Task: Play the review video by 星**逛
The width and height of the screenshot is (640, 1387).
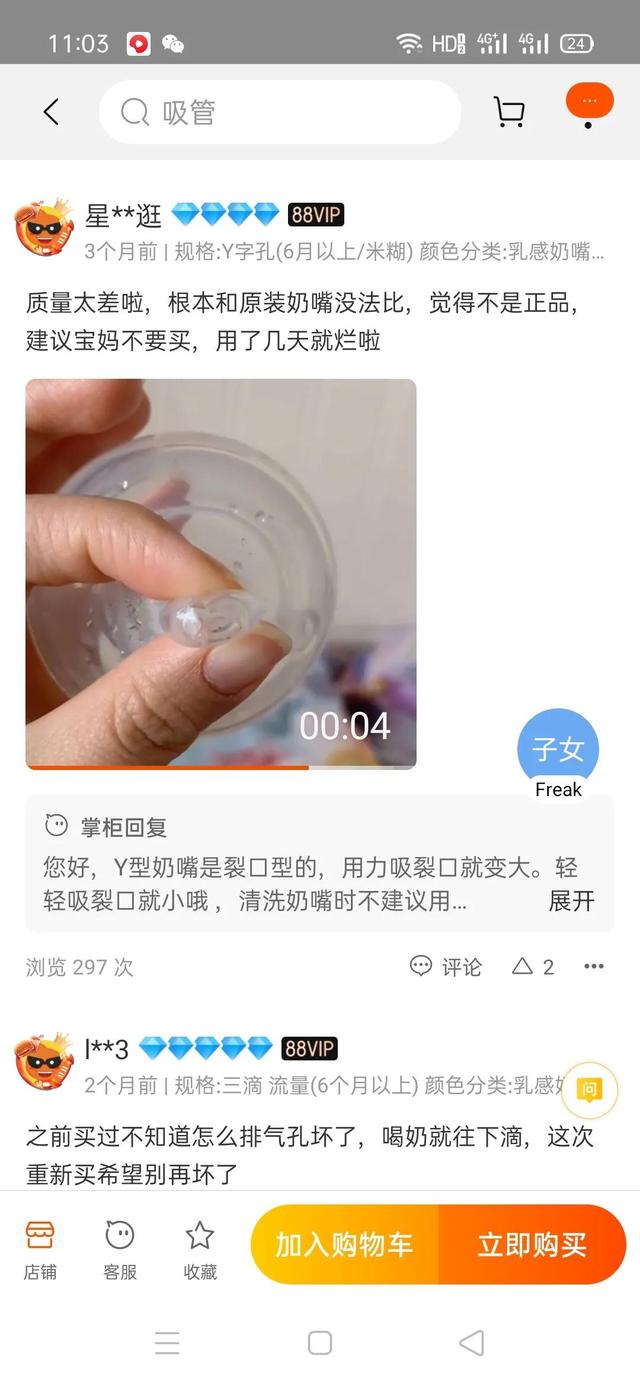Action: 221,573
